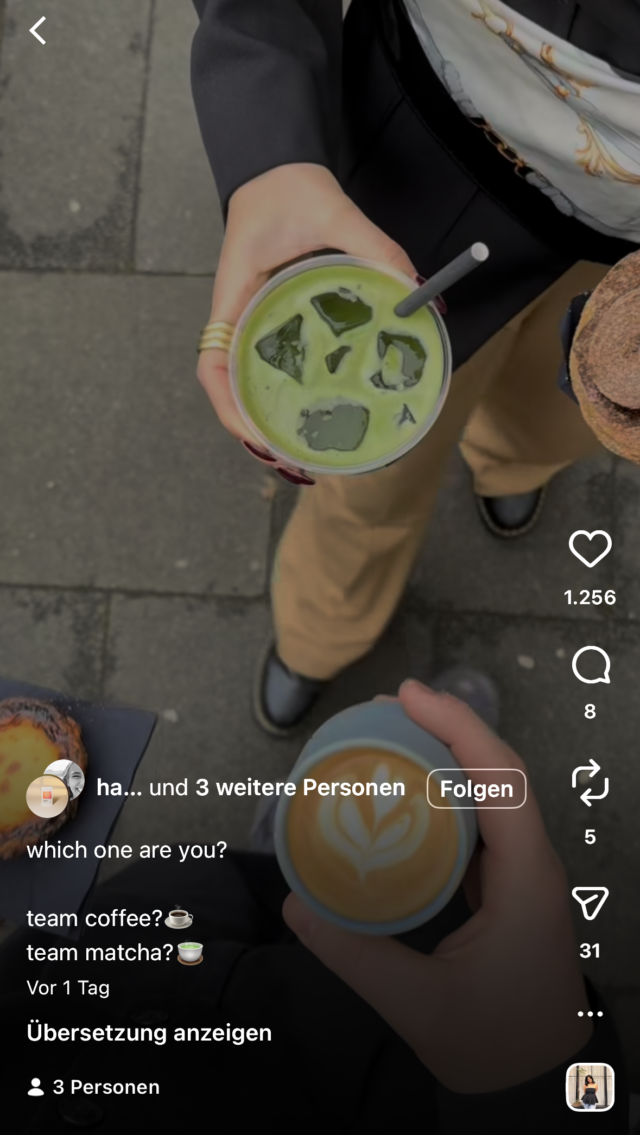Repost this reel
Screen dimensions: 640x1135
click(x=589, y=783)
